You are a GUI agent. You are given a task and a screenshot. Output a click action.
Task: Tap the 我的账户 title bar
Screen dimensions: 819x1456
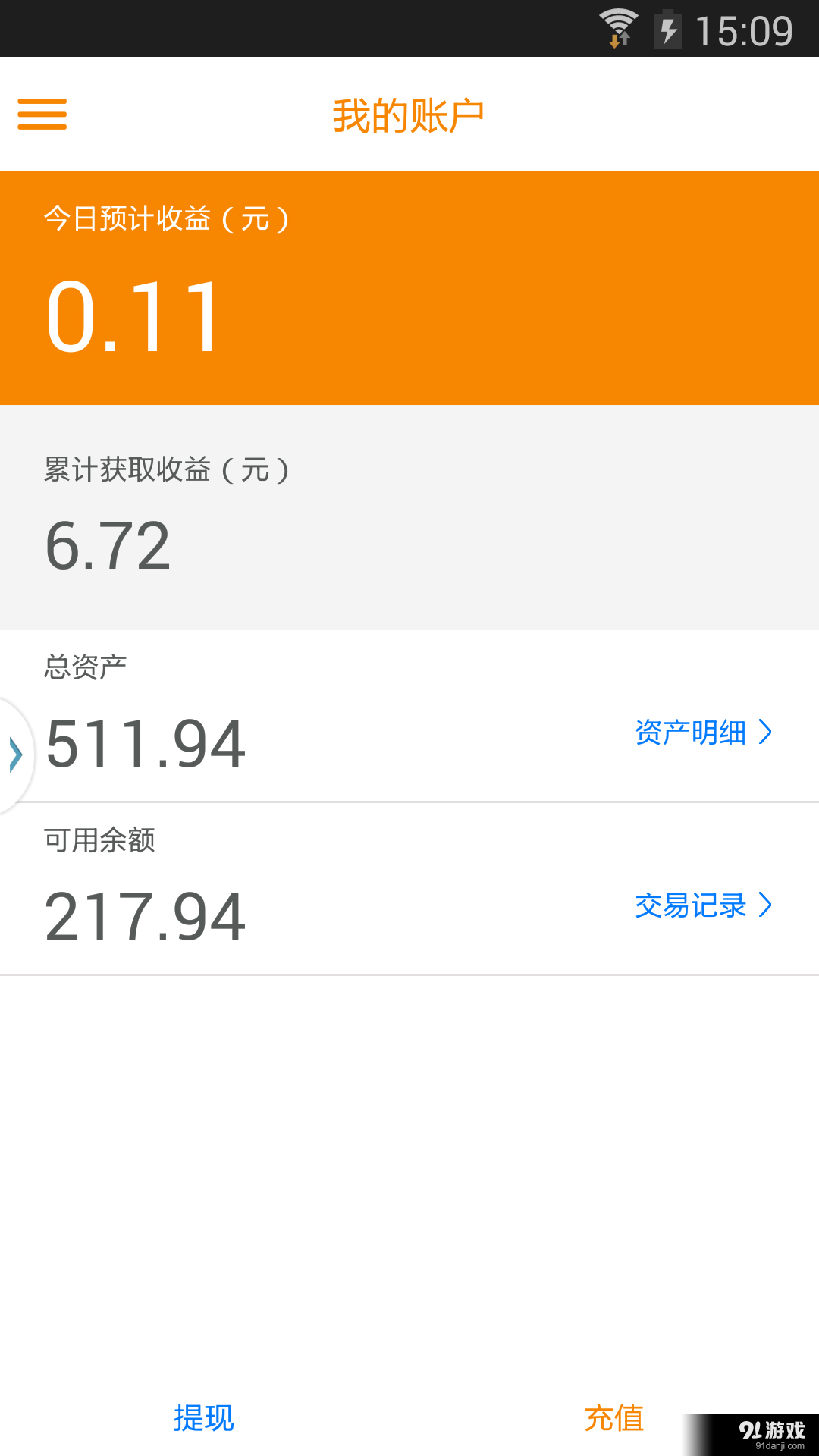(x=409, y=114)
